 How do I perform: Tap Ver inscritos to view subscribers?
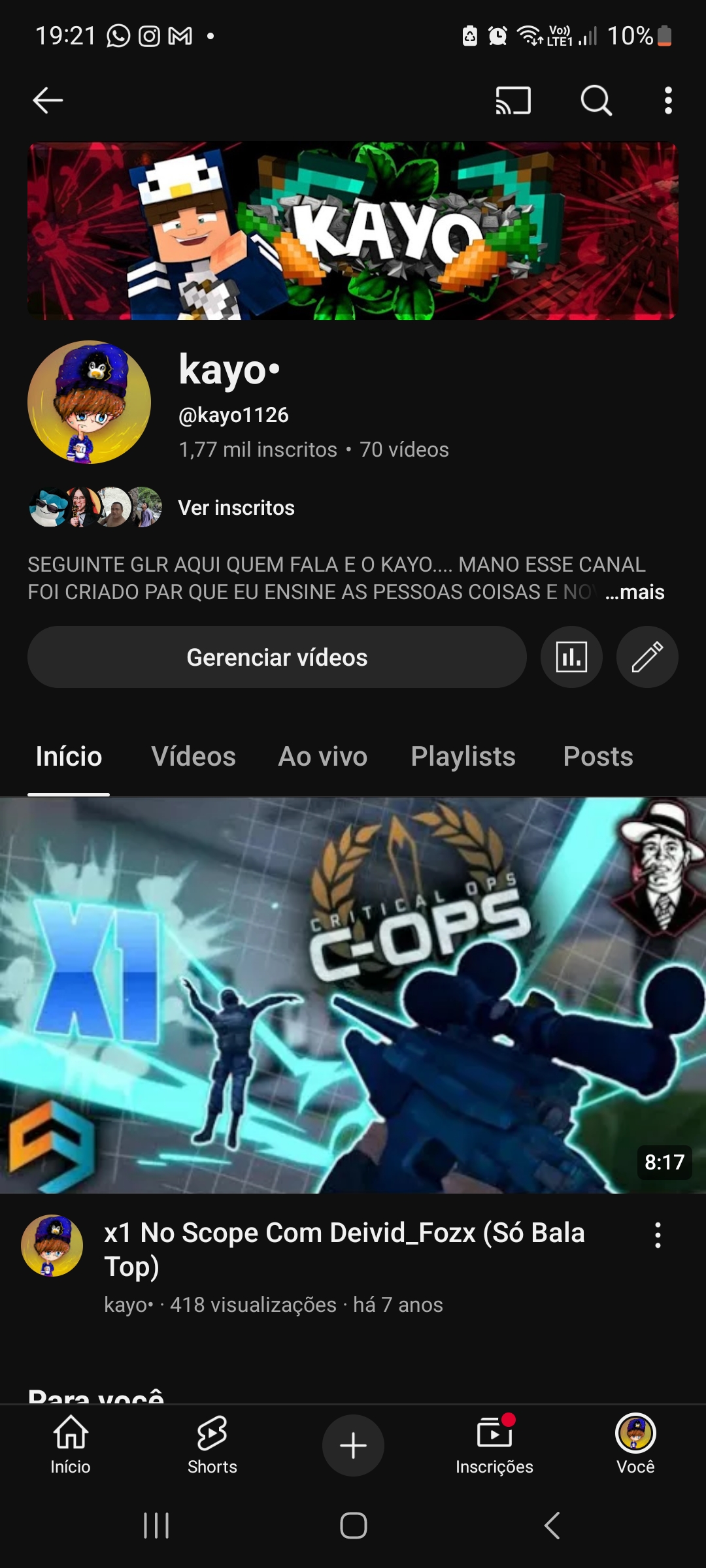tap(236, 508)
